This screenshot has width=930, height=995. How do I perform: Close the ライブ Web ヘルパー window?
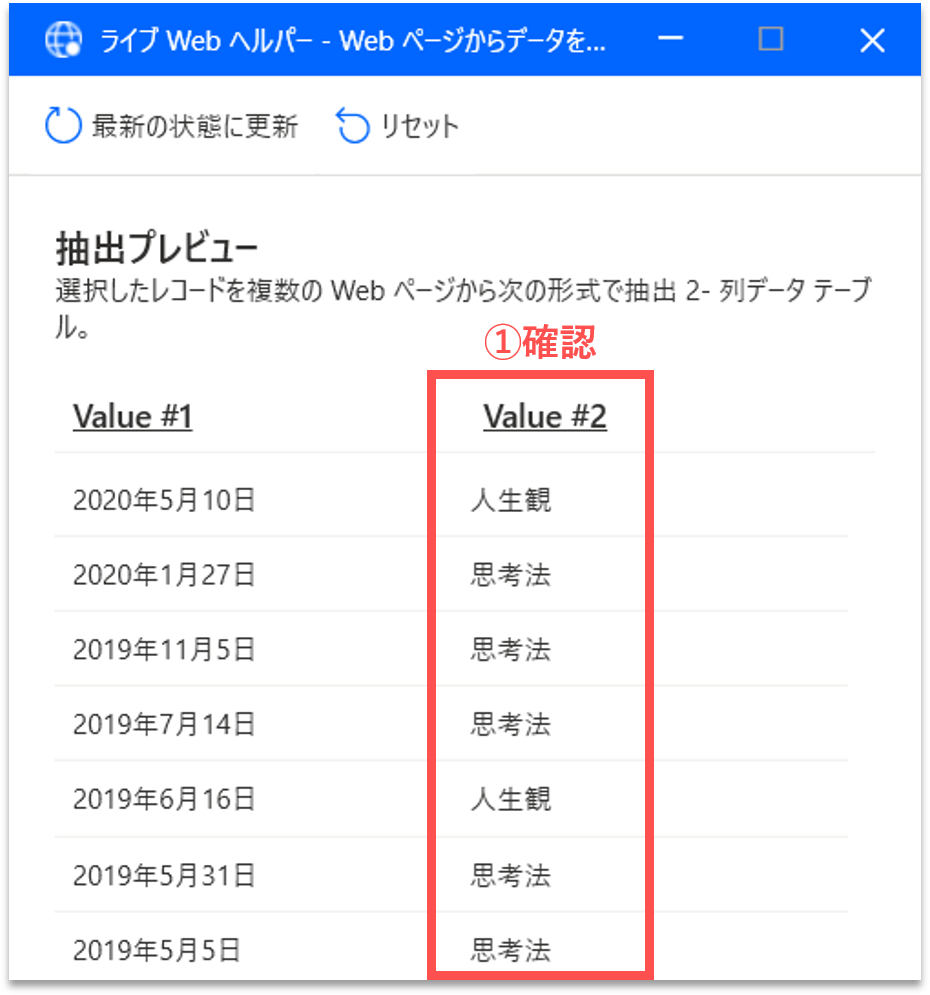tap(872, 40)
